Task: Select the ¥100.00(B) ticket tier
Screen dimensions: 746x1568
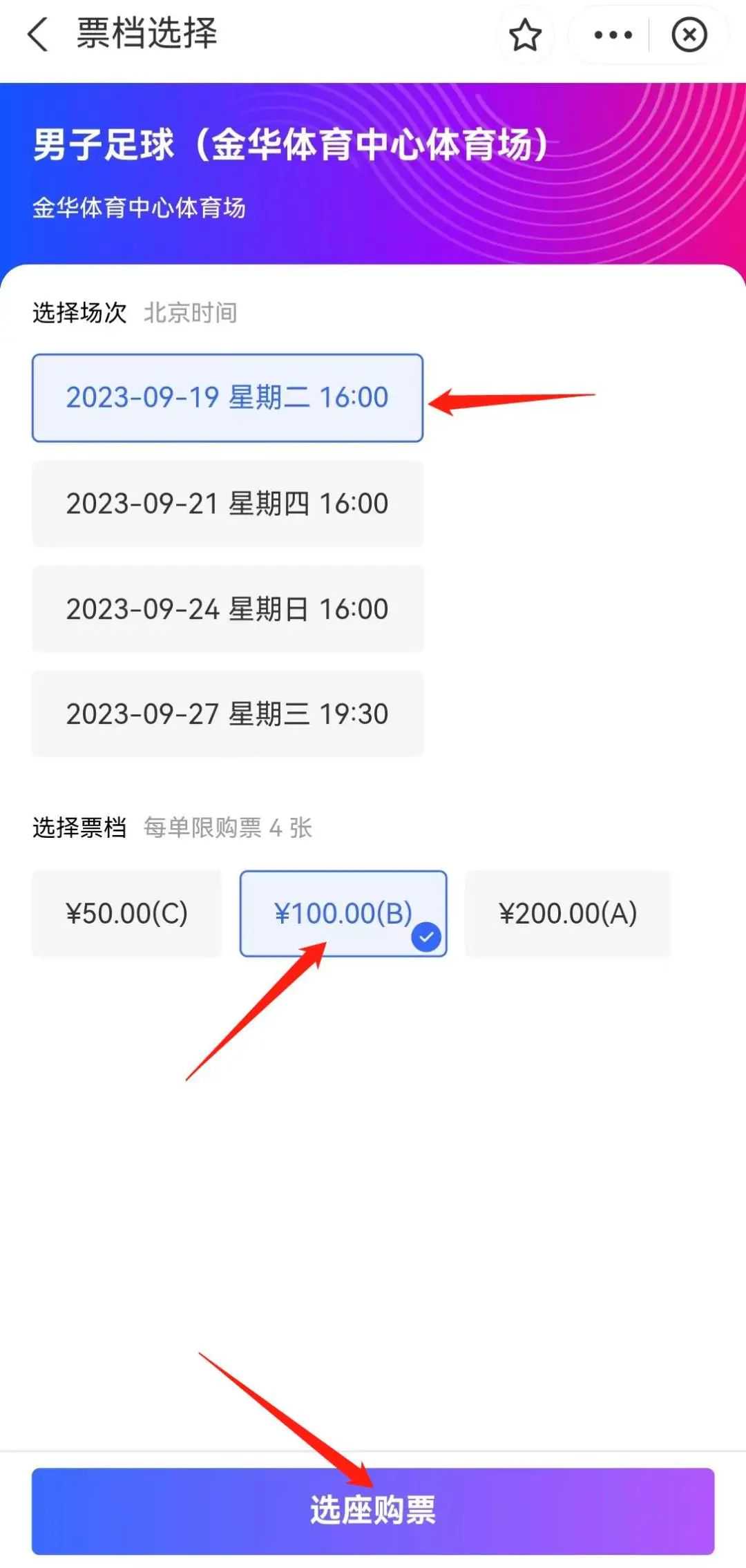Action: click(343, 913)
